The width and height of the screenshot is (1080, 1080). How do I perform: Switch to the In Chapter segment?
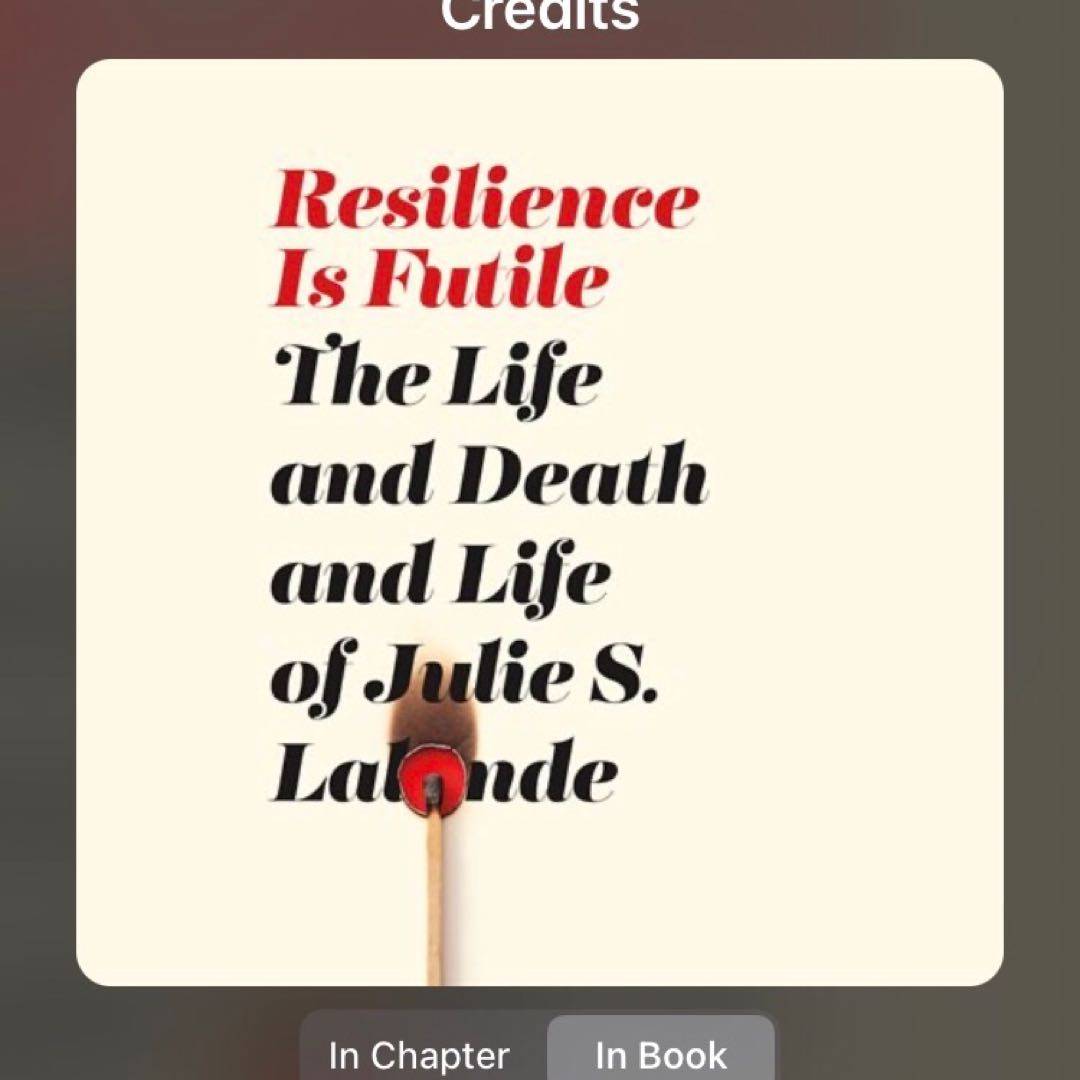pyautogui.click(x=419, y=1055)
